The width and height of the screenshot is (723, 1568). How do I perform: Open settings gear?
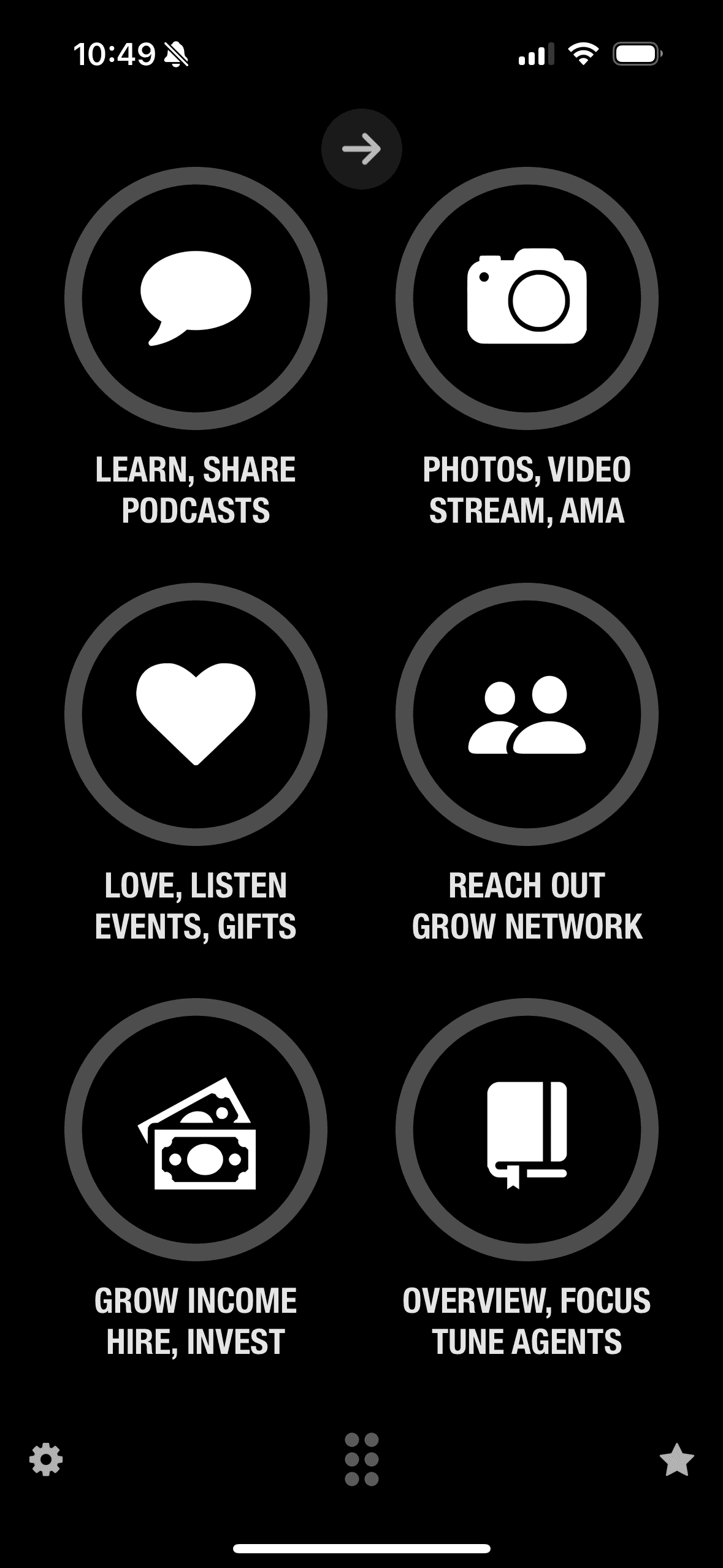(x=46, y=1459)
